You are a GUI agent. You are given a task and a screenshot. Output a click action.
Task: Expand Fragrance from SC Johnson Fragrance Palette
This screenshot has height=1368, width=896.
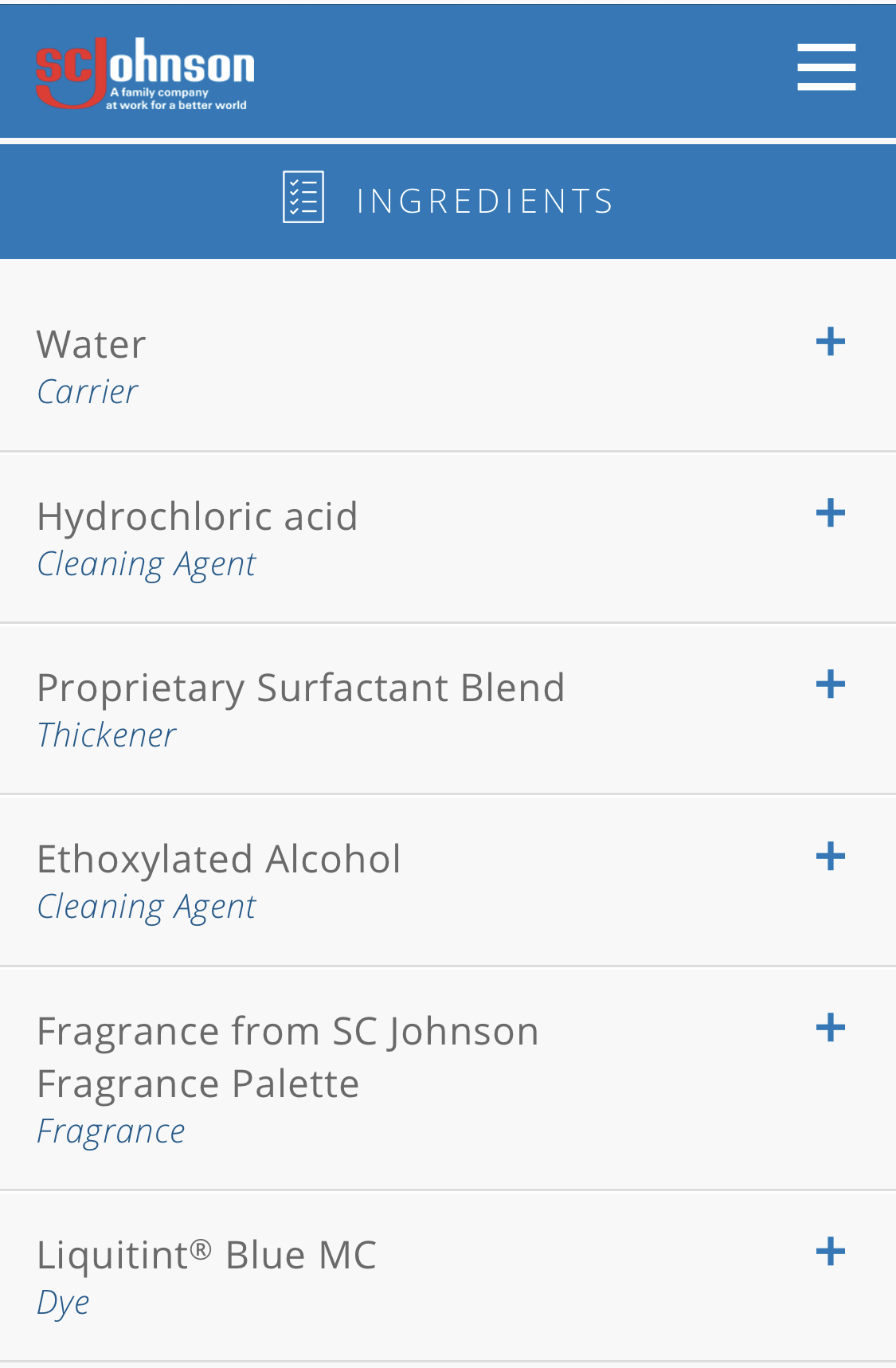[830, 1028]
